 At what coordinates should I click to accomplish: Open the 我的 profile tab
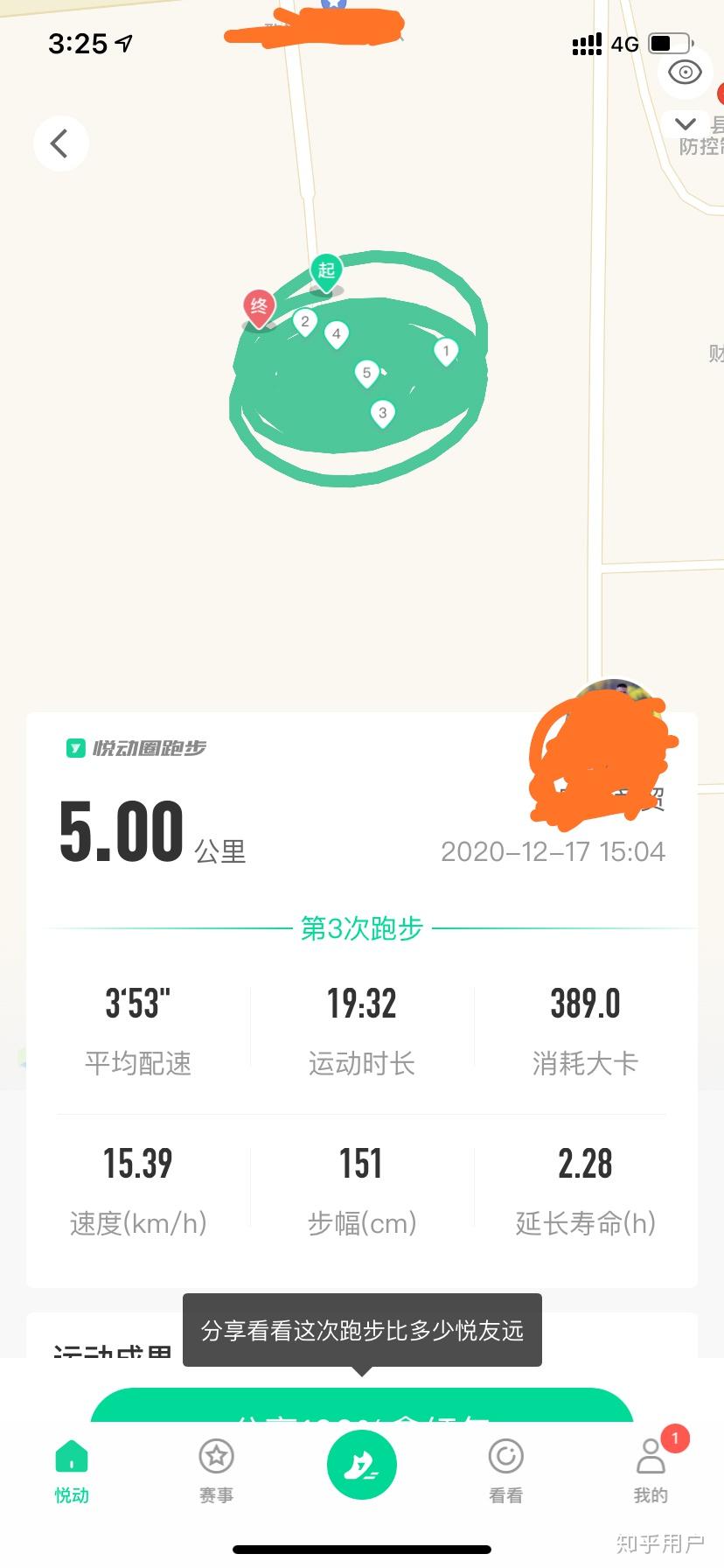[x=651, y=1470]
